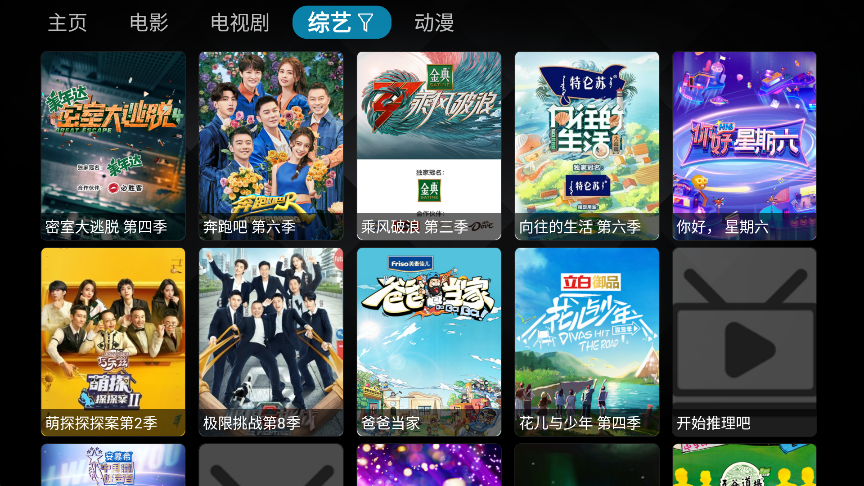This screenshot has width=864, height=486.
Task: Select 极限挑战第8季
Action: click(x=271, y=342)
